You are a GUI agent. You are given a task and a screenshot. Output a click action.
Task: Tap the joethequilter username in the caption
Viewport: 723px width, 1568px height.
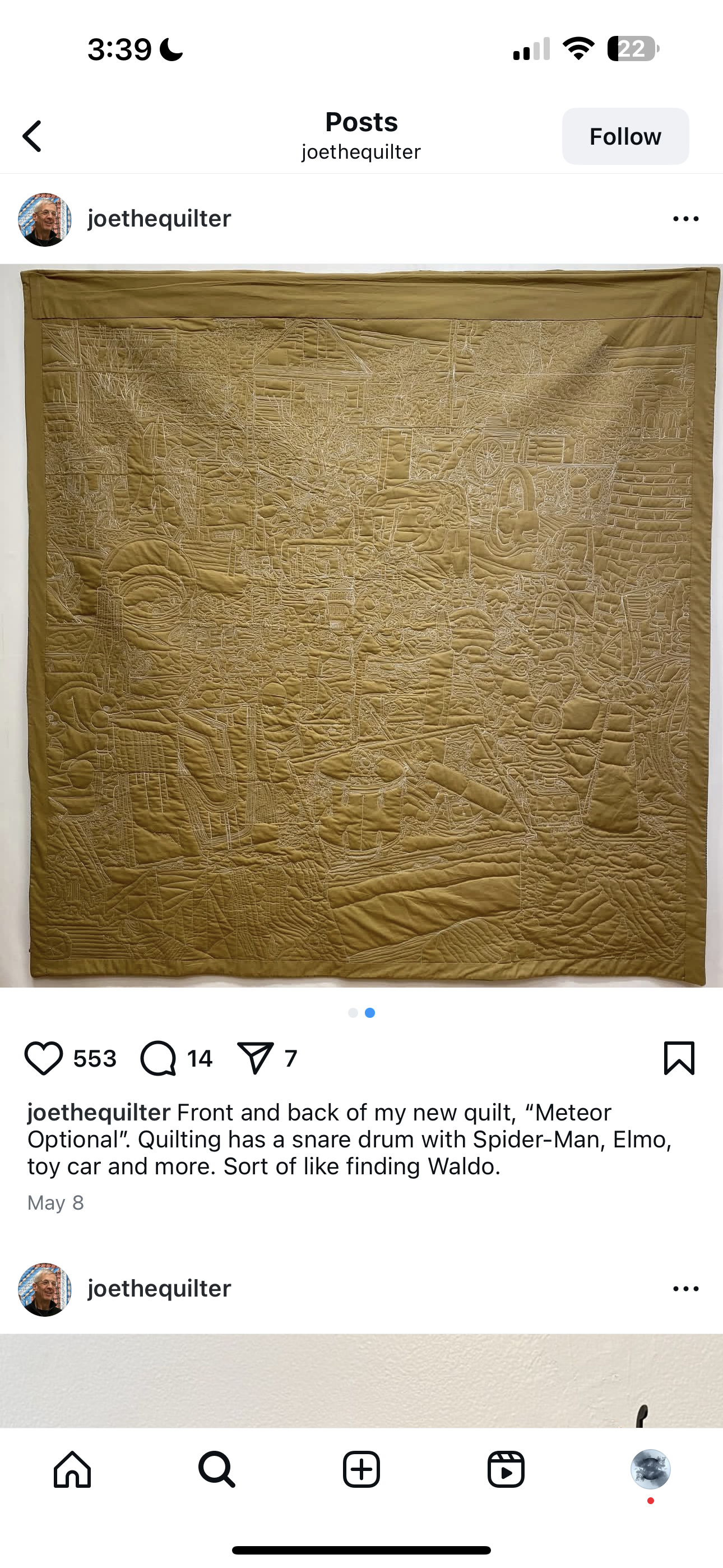(99, 1113)
